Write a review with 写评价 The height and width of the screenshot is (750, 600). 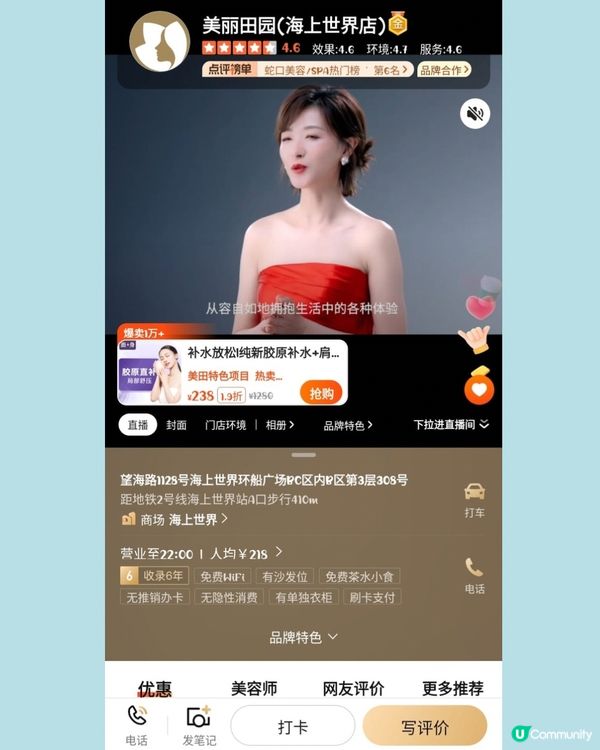(x=424, y=726)
